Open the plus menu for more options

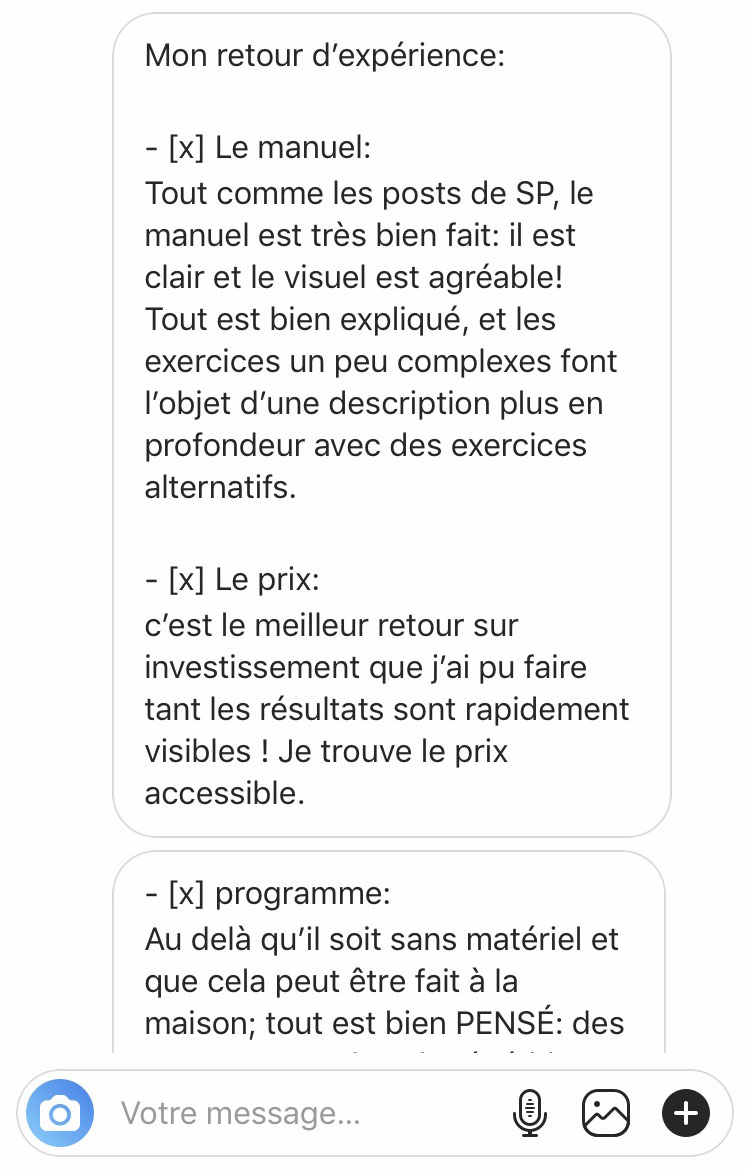pos(686,1113)
